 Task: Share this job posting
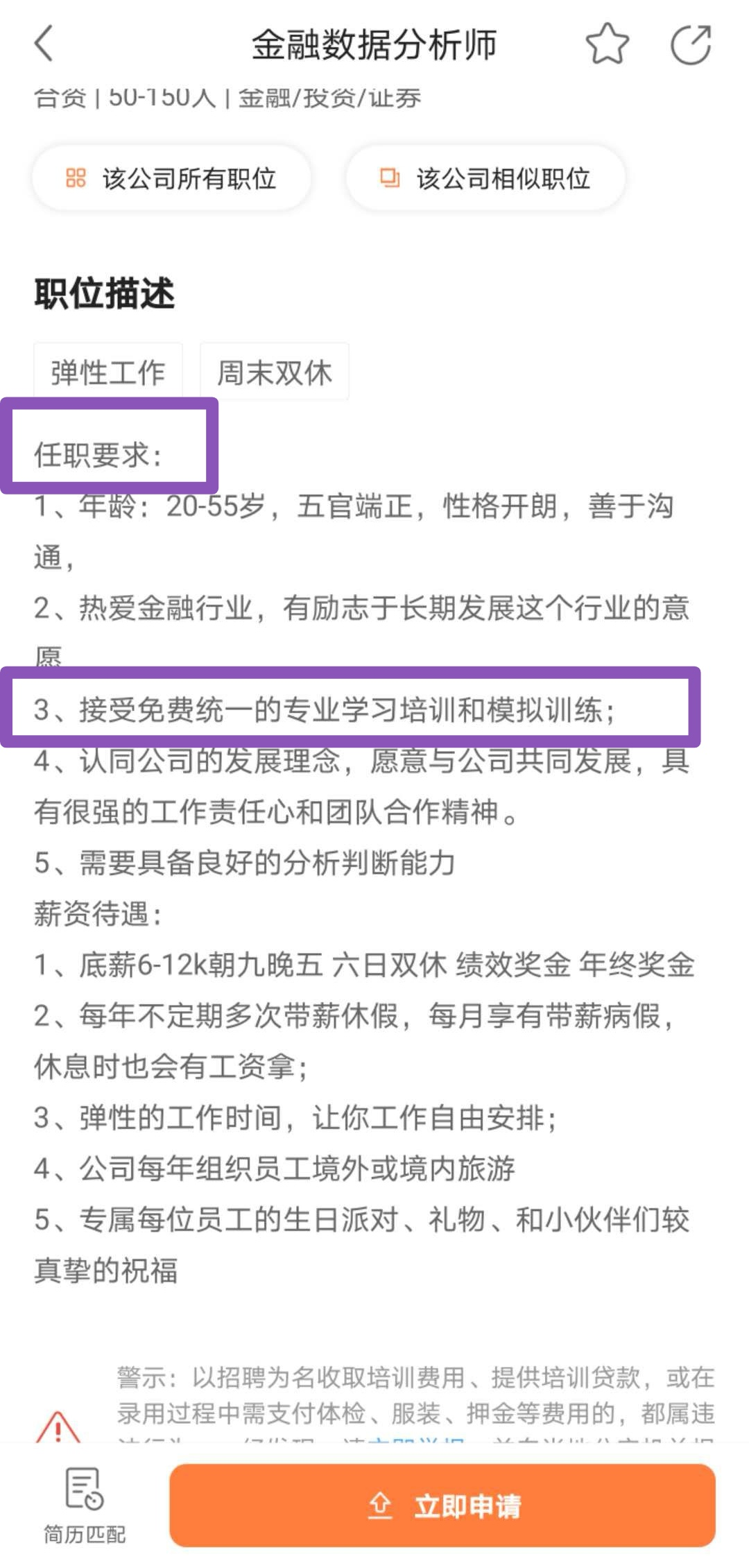691,44
